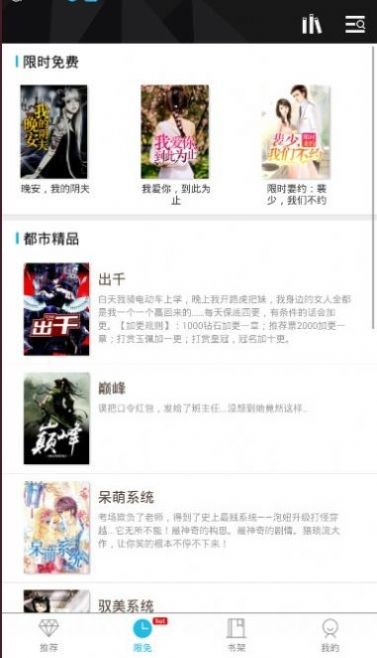Open free book 限时要约：裴少，我们不约

click(296, 145)
